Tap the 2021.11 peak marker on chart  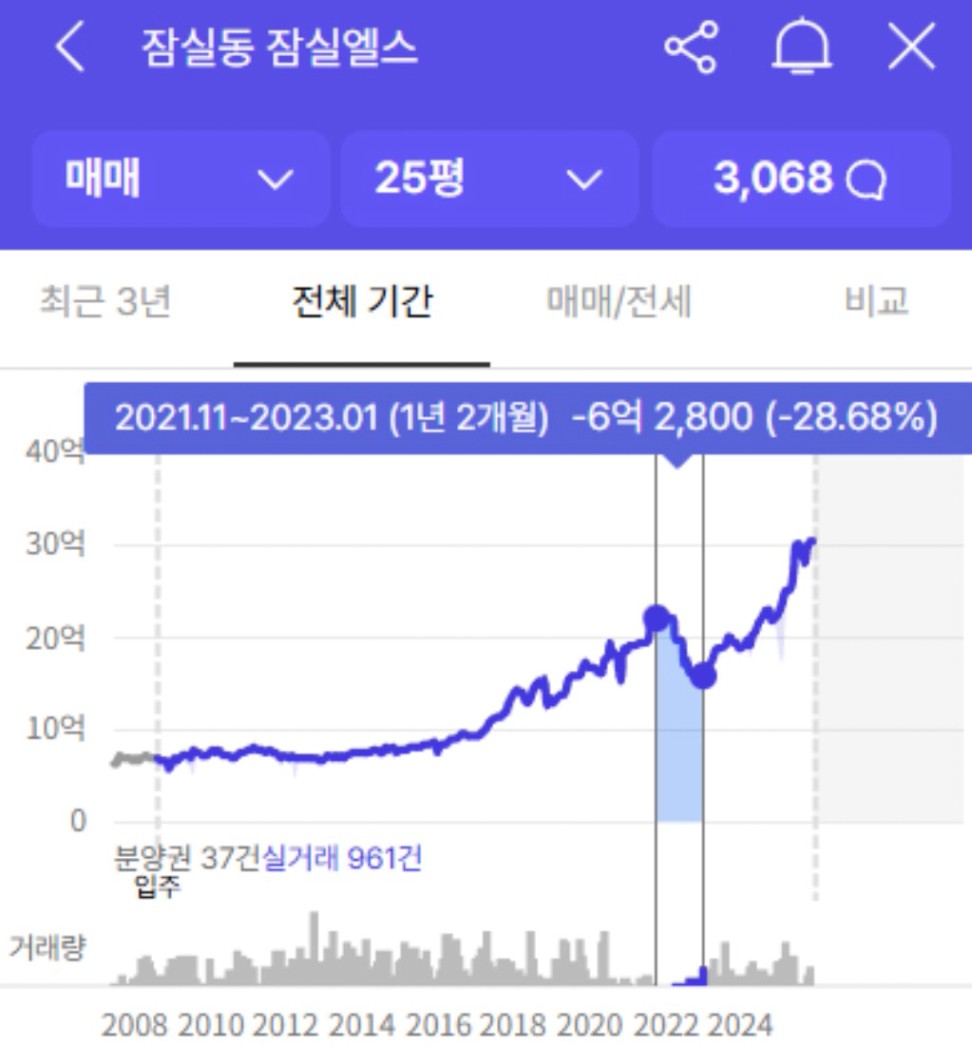pyautogui.click(x=657, y=619)
